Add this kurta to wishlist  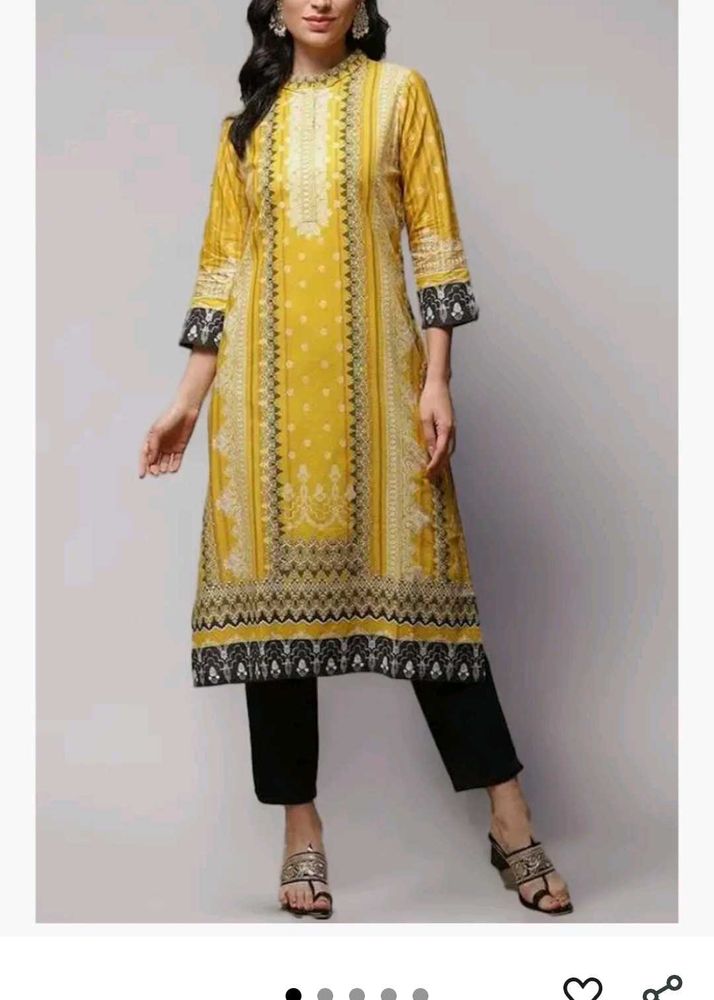[x=582, y=988]
